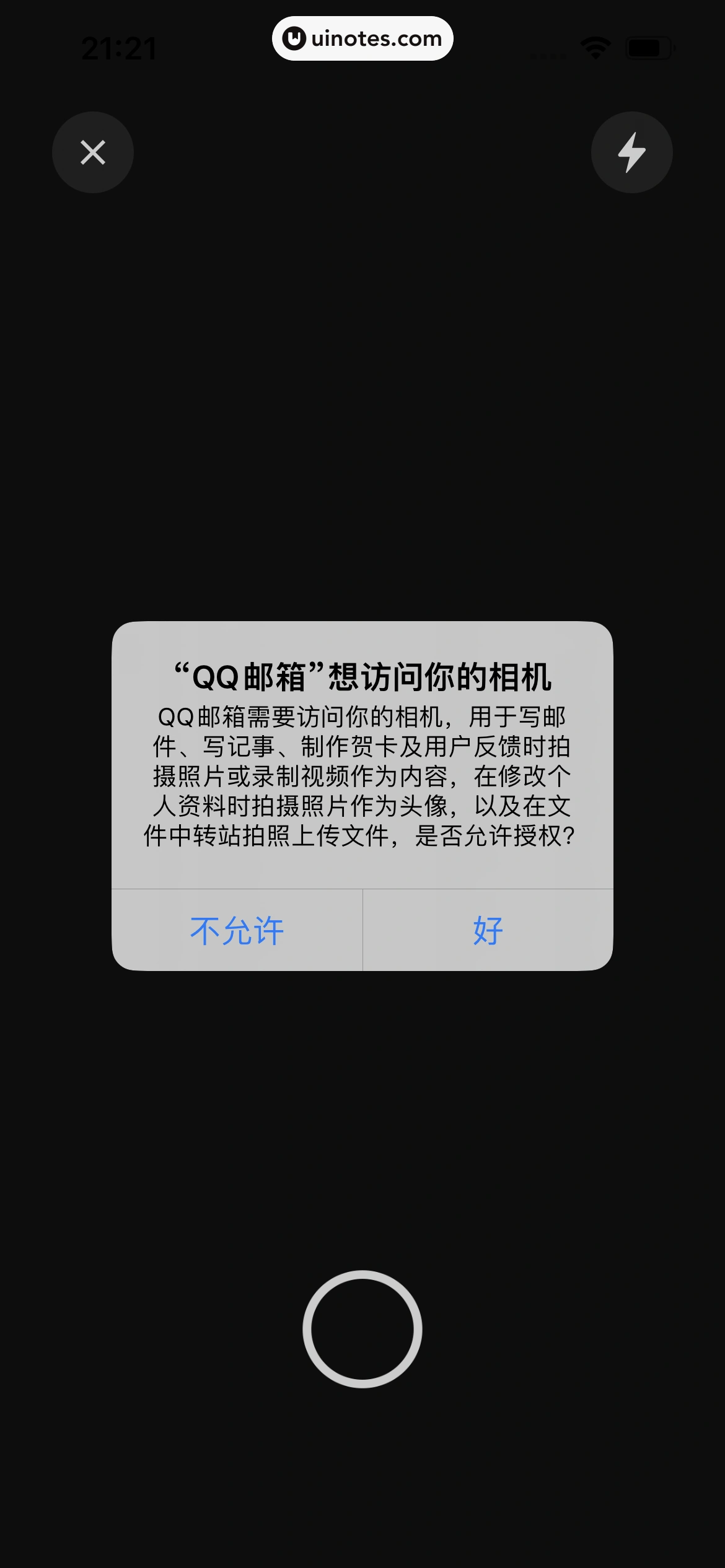The image size is (725, 1568).
Task: Close the camera screen
Action: pos(93,152)
